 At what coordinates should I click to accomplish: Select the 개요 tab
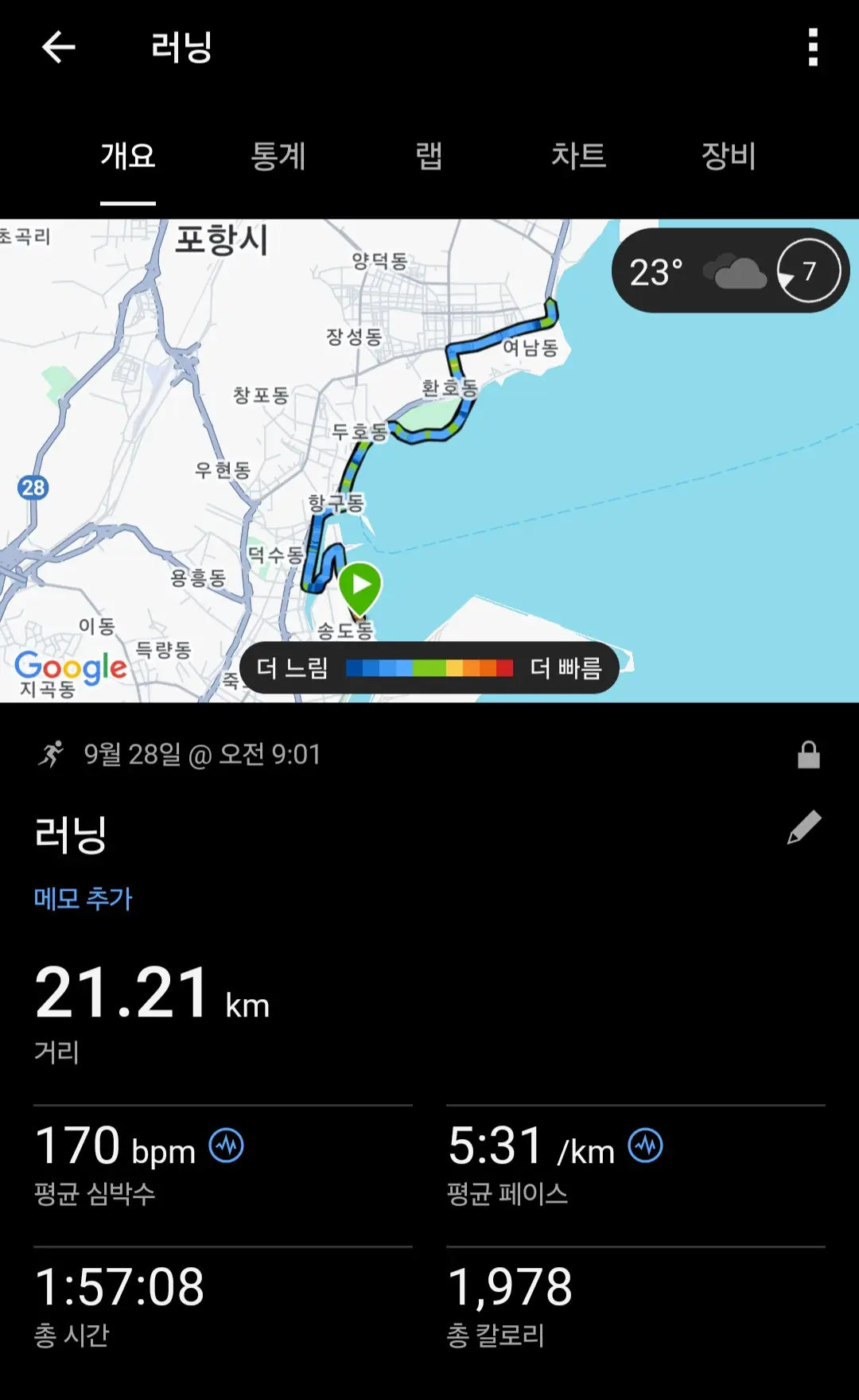128,156
